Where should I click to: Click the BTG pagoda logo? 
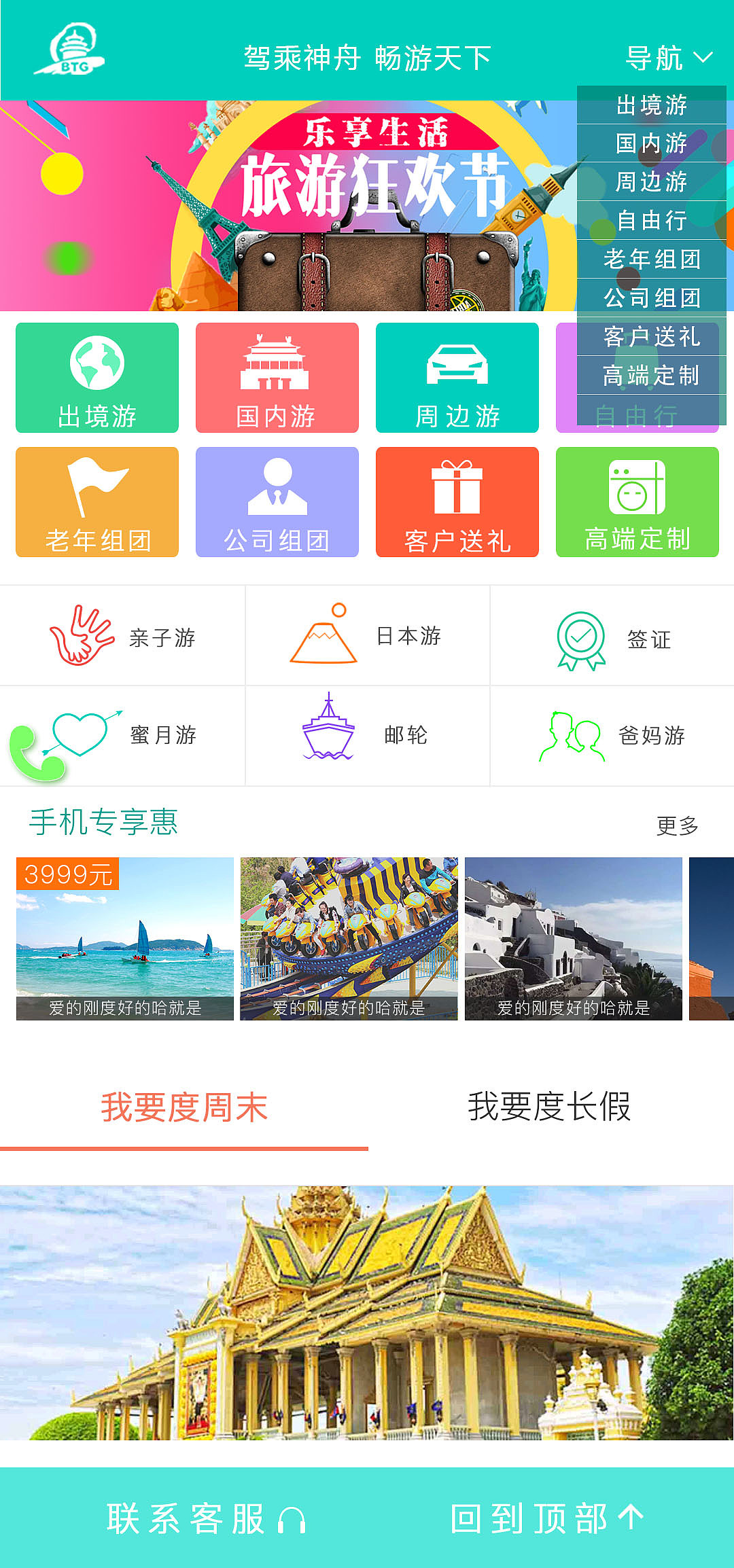[x=71, y=51]
